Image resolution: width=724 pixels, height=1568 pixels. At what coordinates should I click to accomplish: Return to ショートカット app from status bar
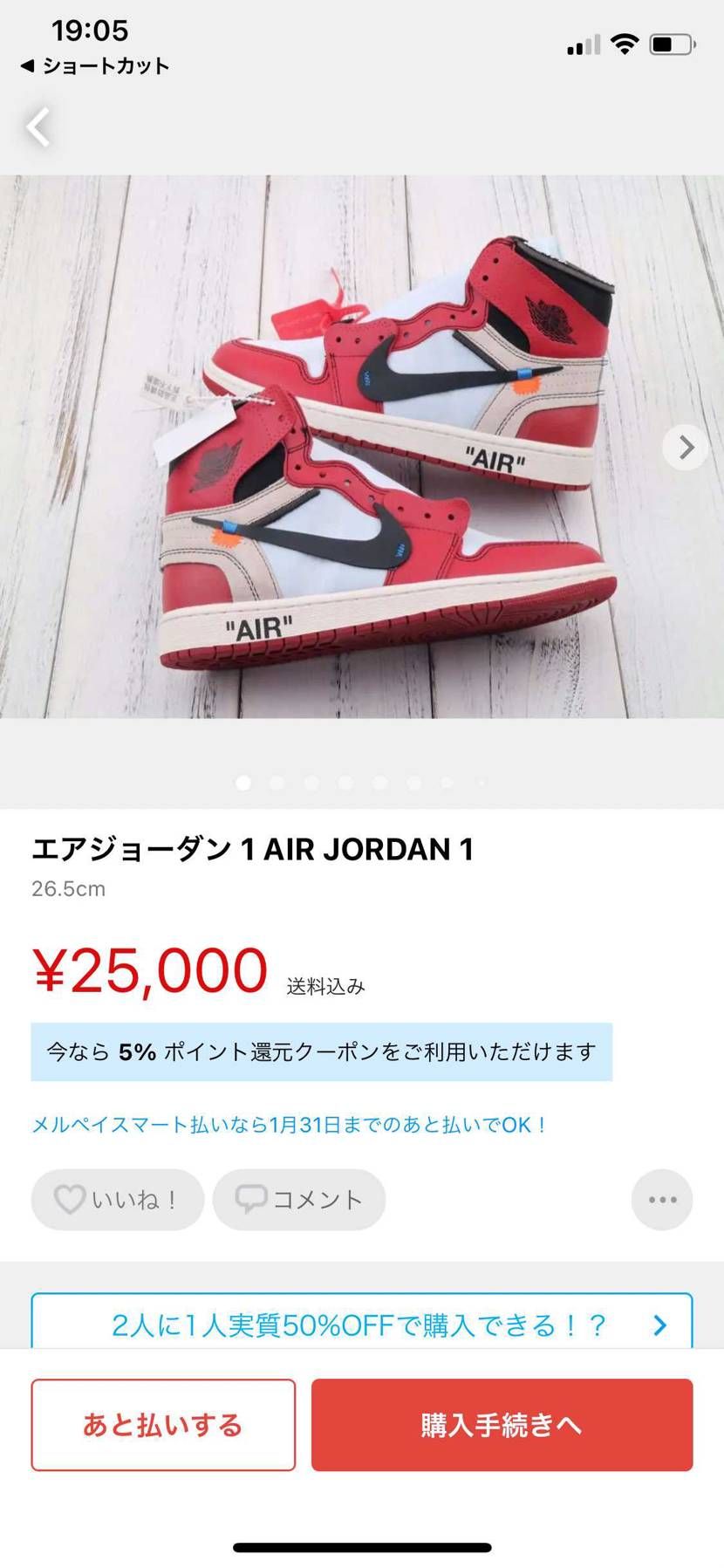click(x=94, y=66)
